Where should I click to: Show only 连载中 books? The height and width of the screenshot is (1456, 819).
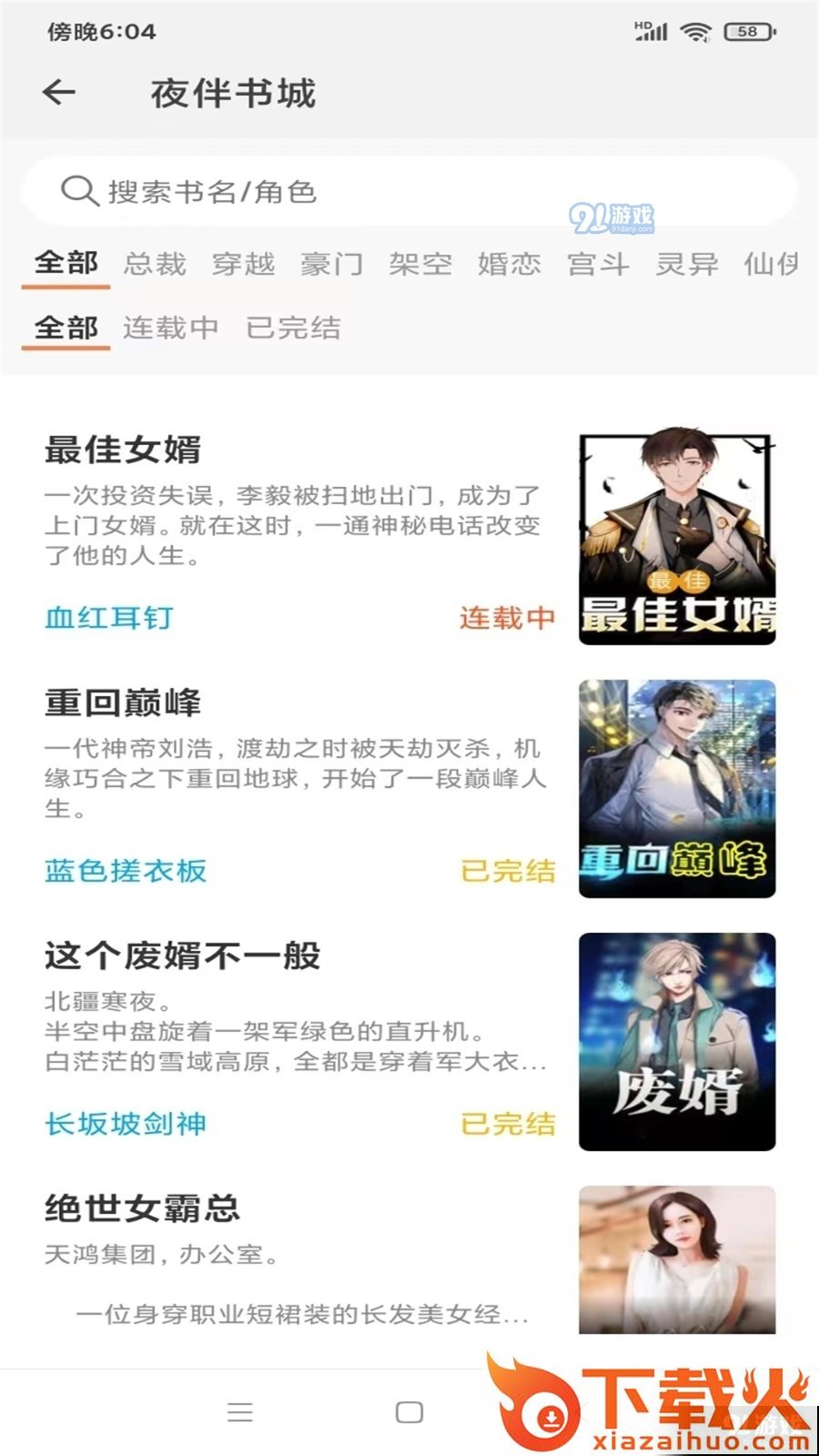tap(171, 328)
